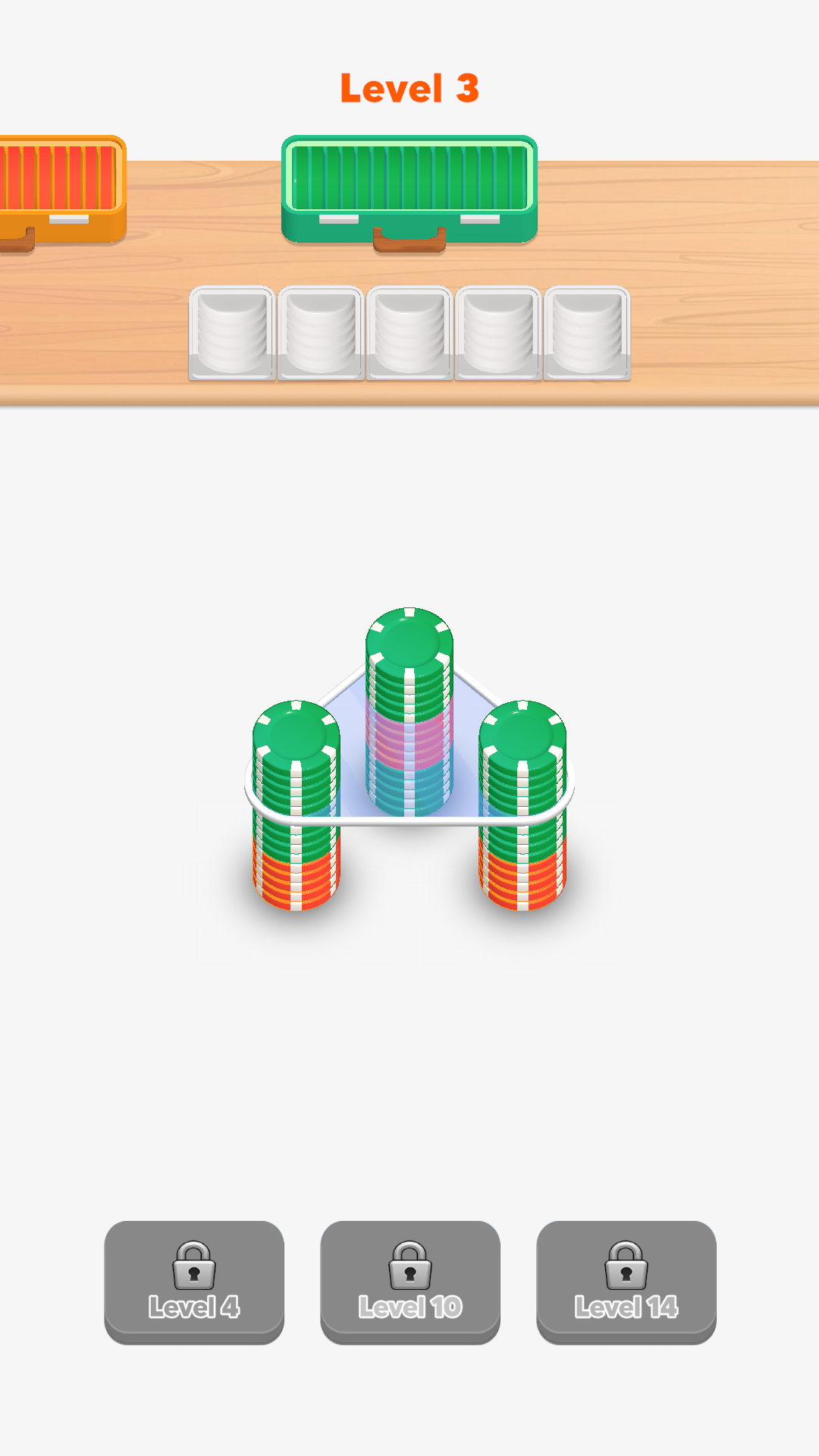Tap the locked Level 10 button
The height and width of the screenshot is (1456, 819).
click(410, 1282)
